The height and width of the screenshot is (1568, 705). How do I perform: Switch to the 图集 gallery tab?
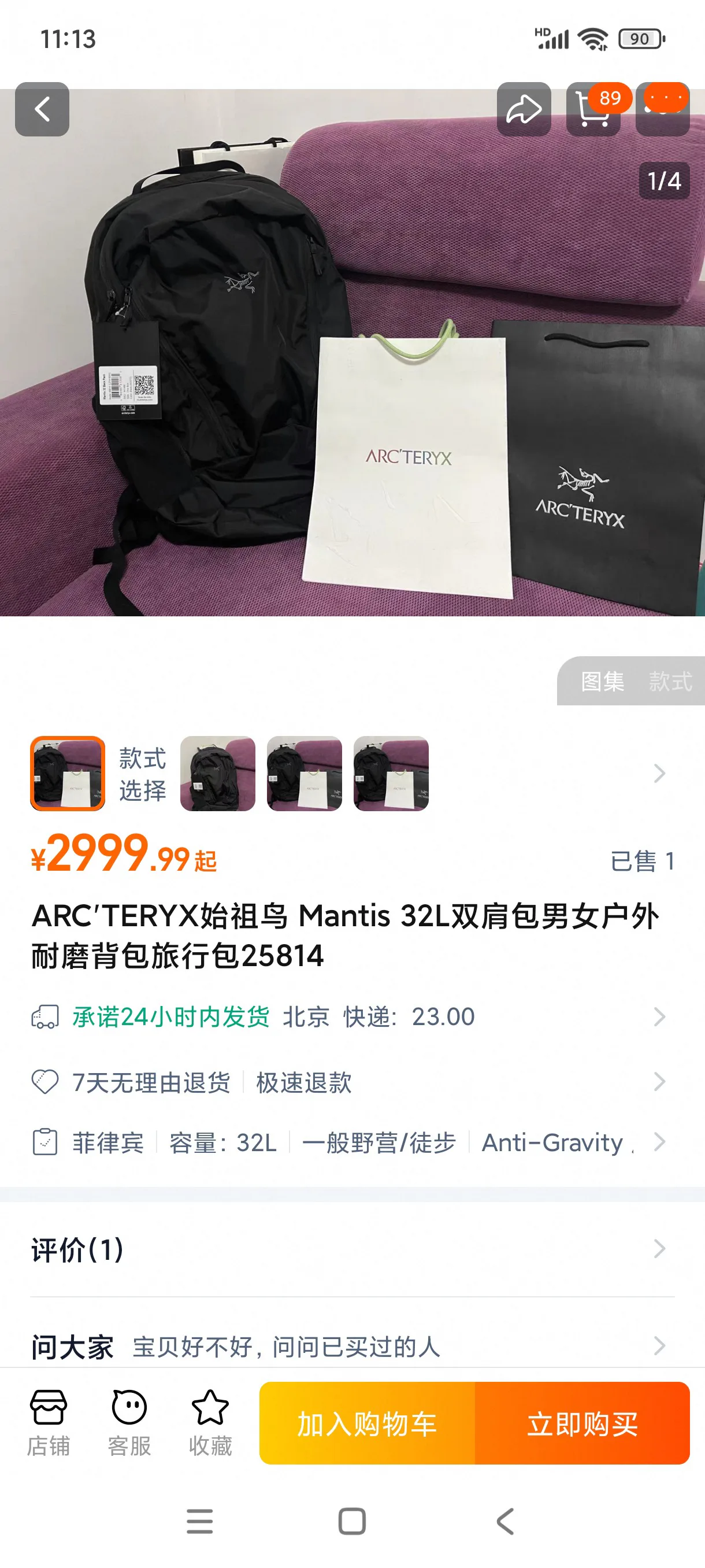click(x=602, y=681)
